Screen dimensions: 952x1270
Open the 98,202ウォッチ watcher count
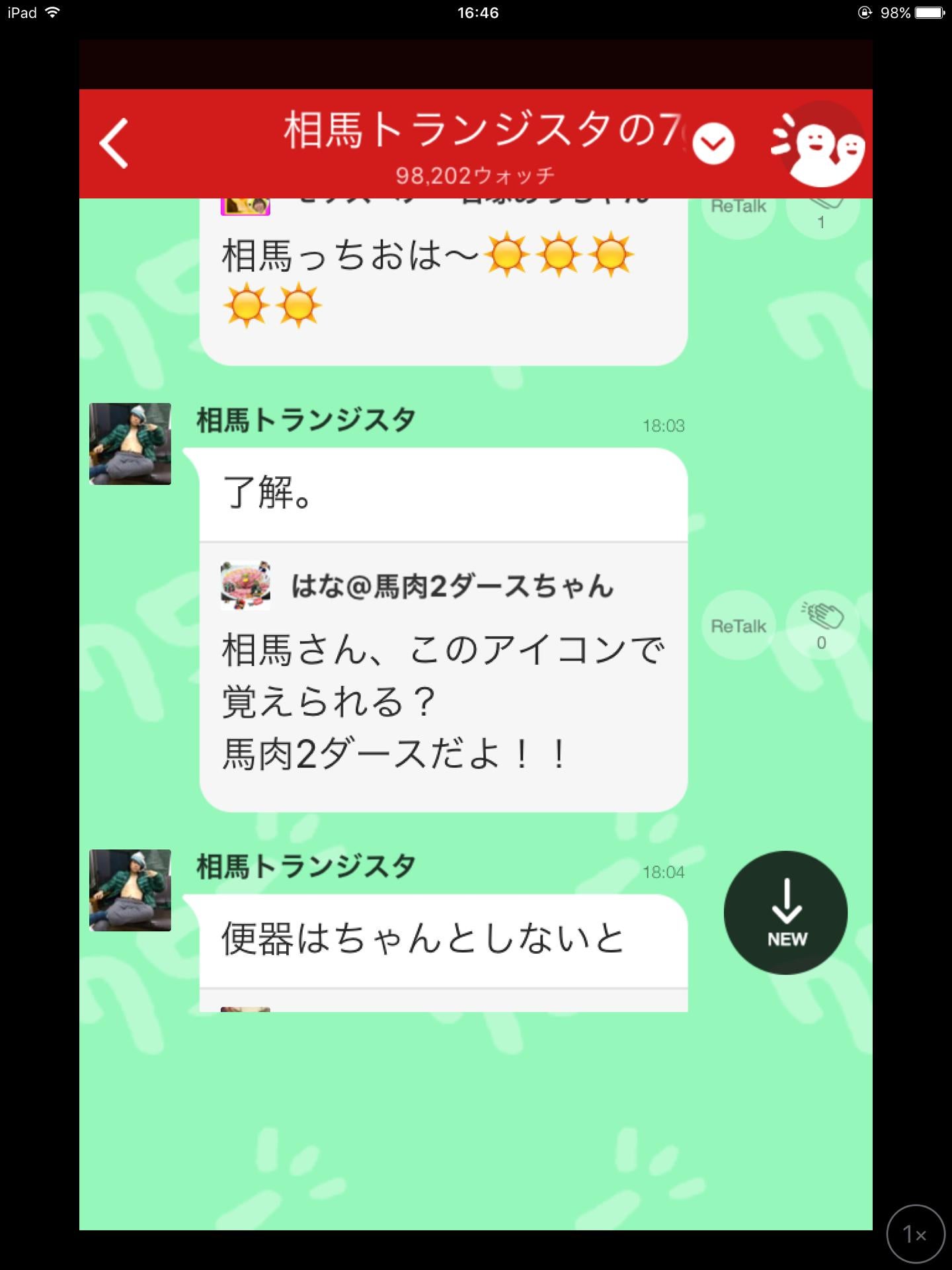[475, 175]
